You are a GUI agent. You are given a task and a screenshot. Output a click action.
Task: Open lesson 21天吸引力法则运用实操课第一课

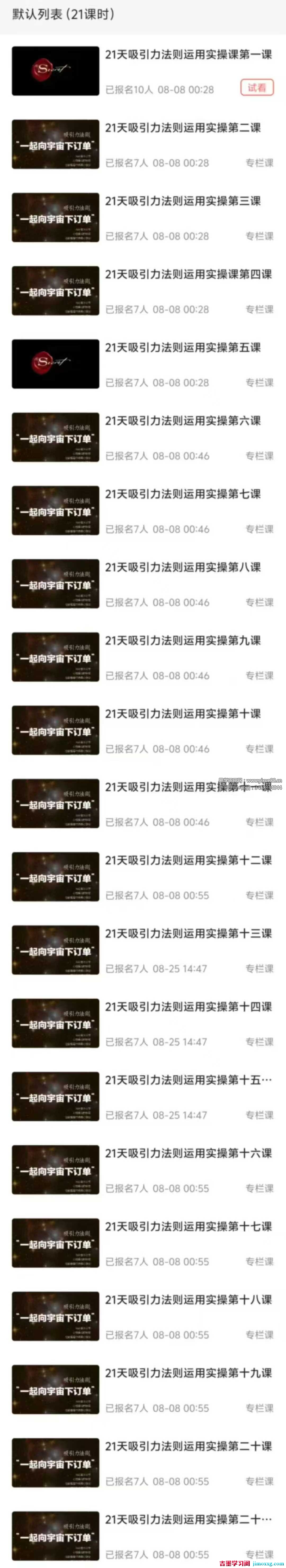188,55
